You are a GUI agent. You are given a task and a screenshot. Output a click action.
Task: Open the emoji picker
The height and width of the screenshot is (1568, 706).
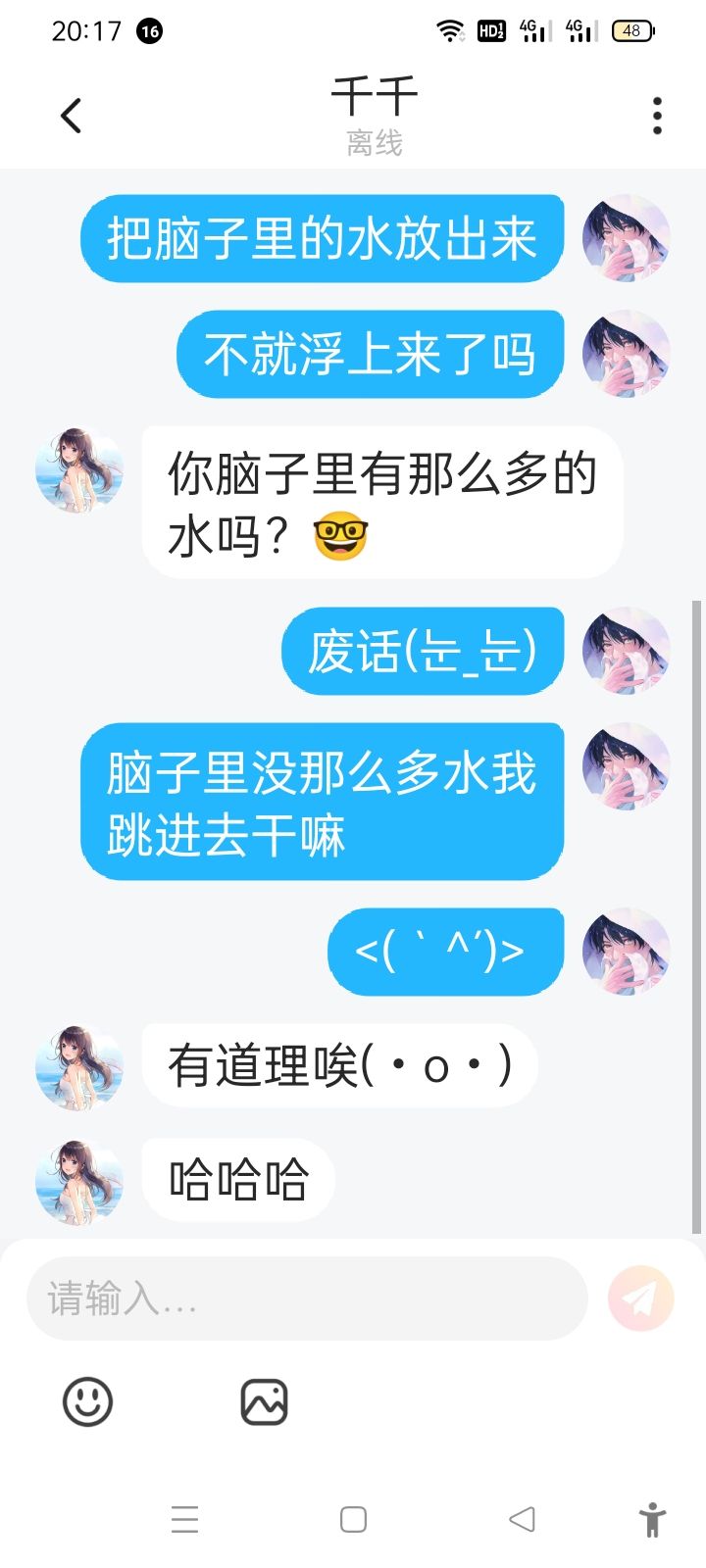point(87,1401)
